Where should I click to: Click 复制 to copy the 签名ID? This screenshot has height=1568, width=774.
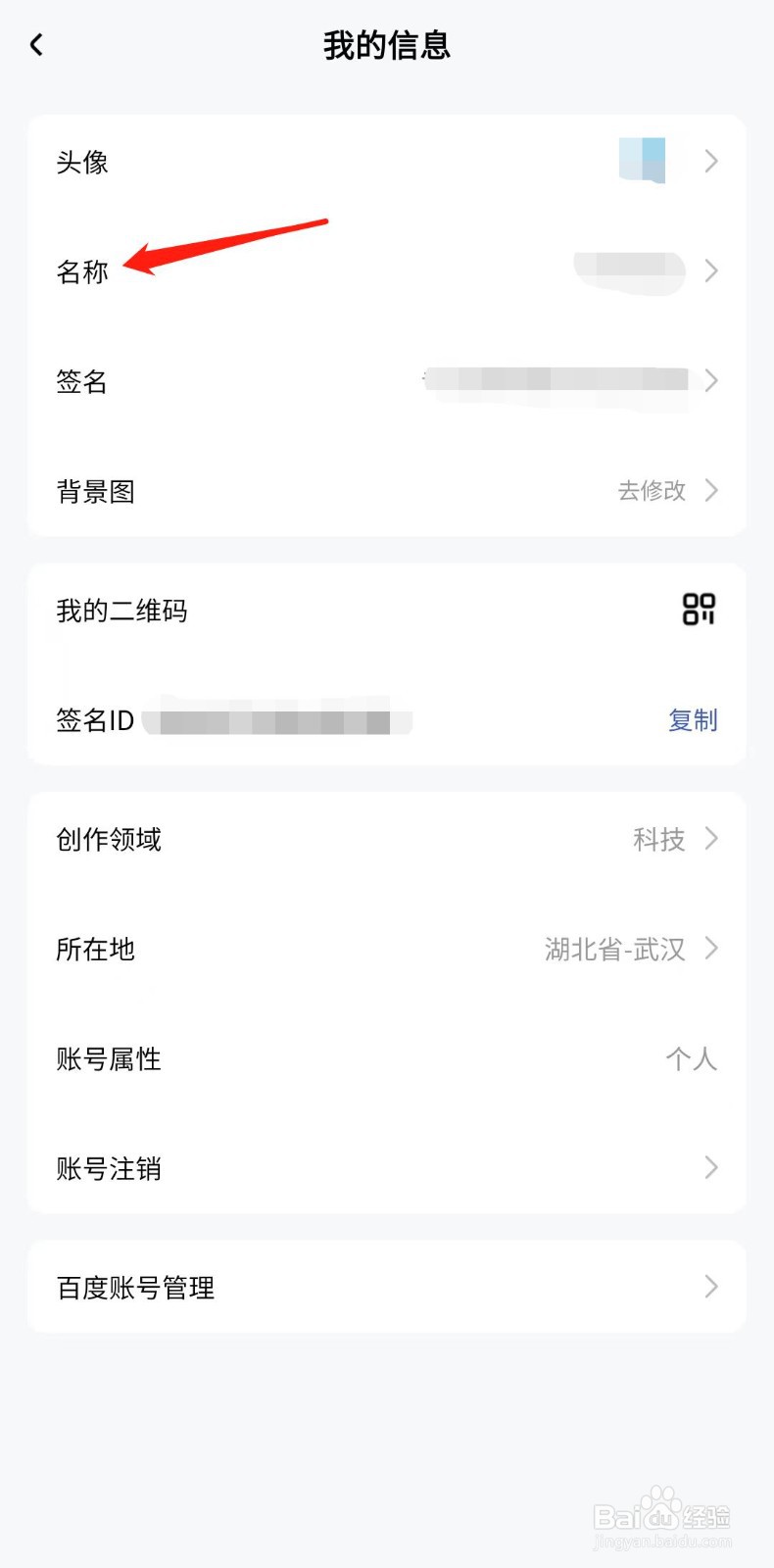693,720
